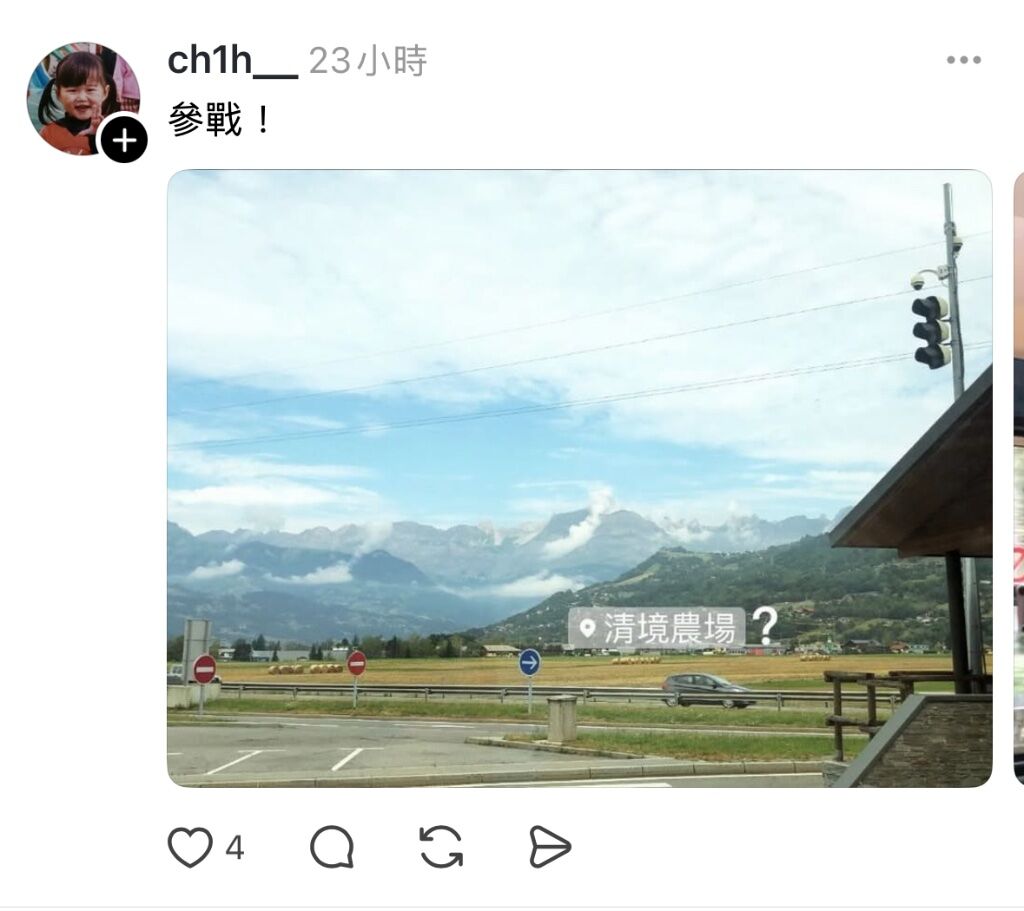Like the post by ch1h__
Image resolution: width=1024 pixels, height=911 pixels.
pos(190,849)
